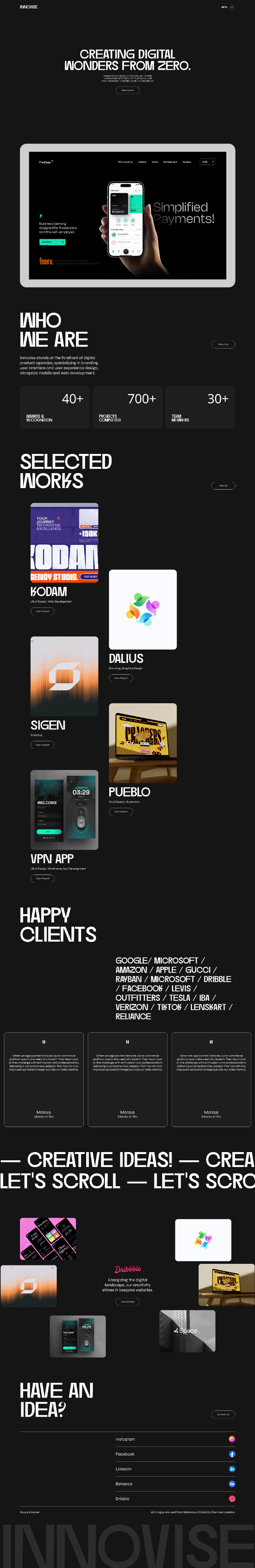View the Sigen project
255x1568 pixels.
[42, 744]
